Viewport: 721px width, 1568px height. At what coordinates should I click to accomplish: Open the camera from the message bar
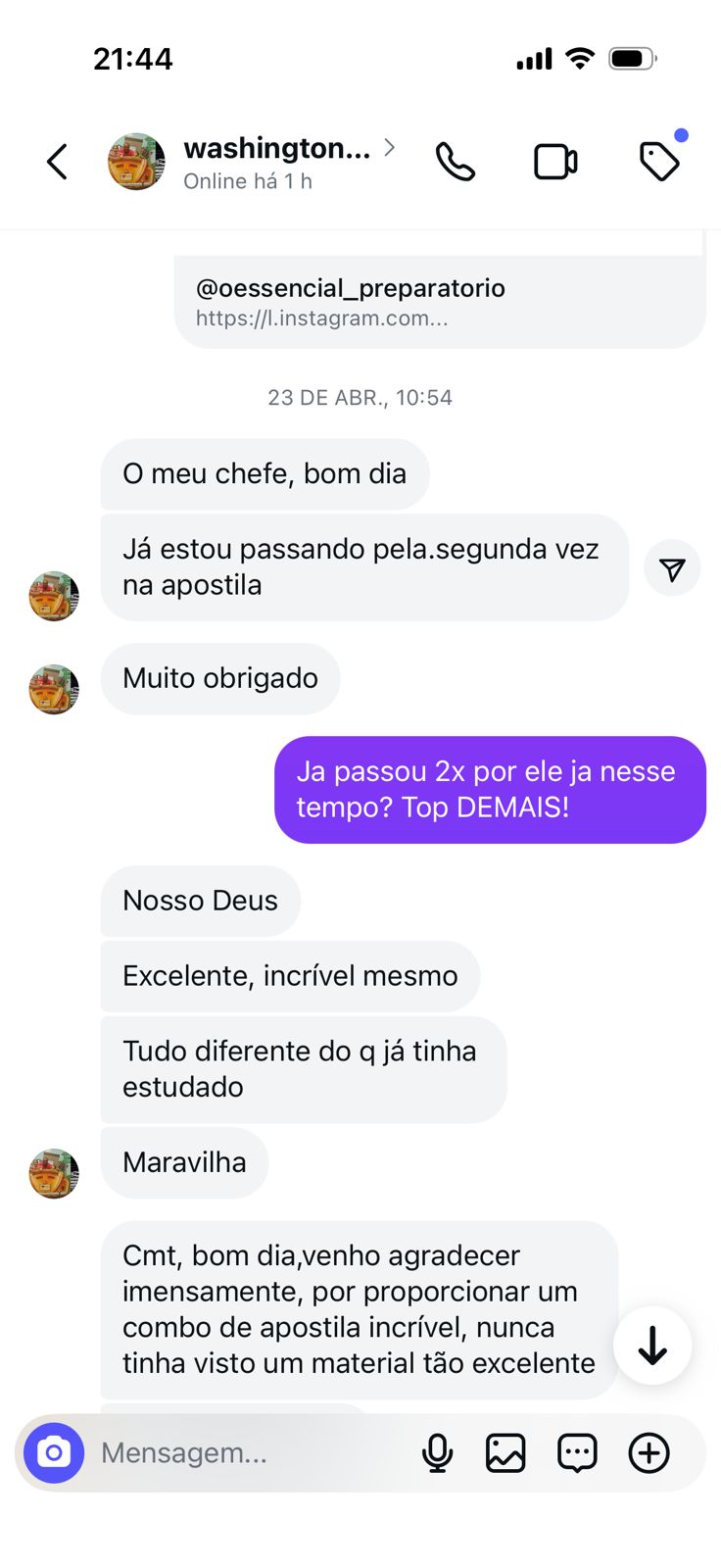54,1452
